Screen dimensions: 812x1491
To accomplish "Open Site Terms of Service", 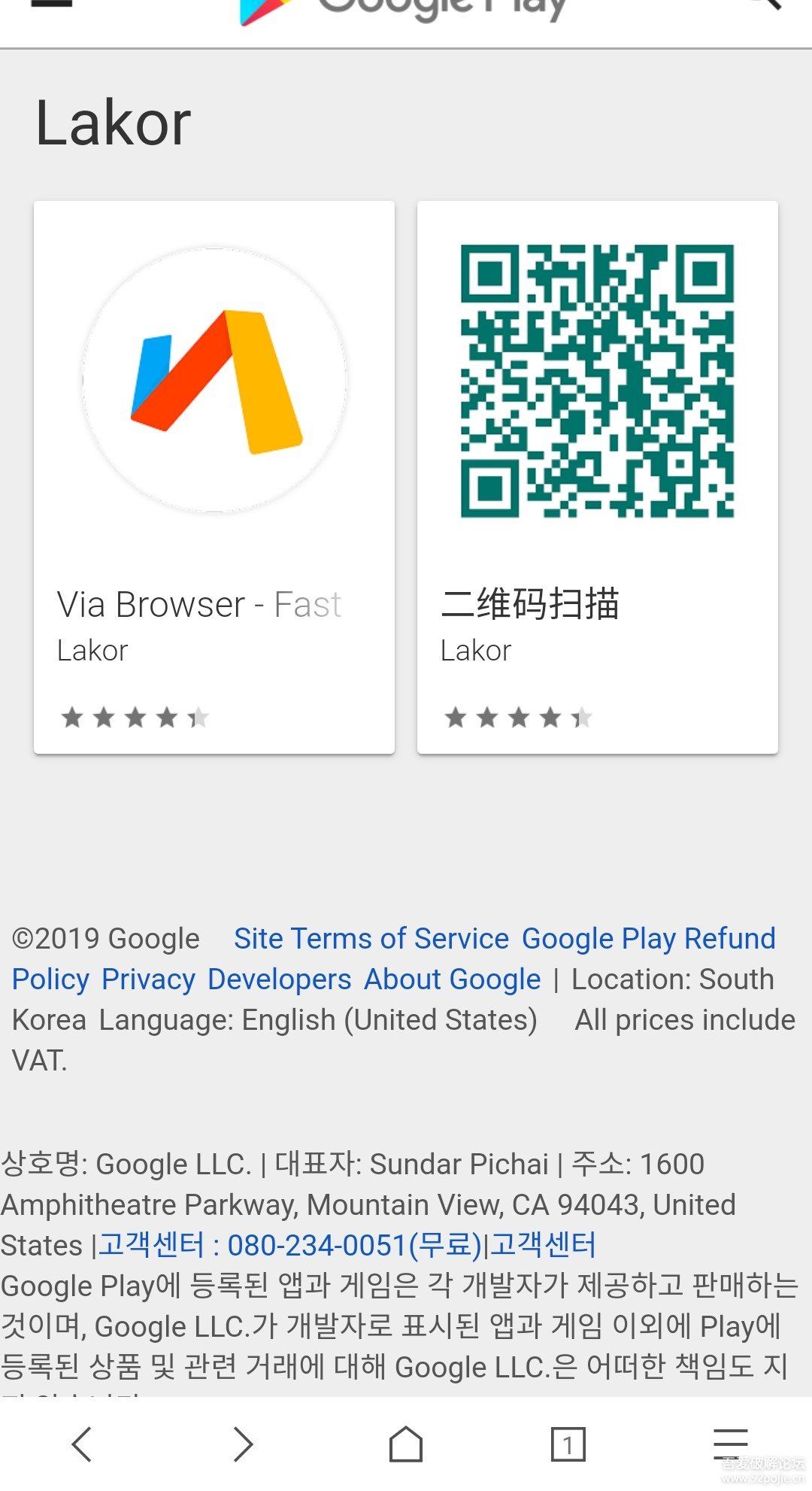I will (x=374, y=938).
